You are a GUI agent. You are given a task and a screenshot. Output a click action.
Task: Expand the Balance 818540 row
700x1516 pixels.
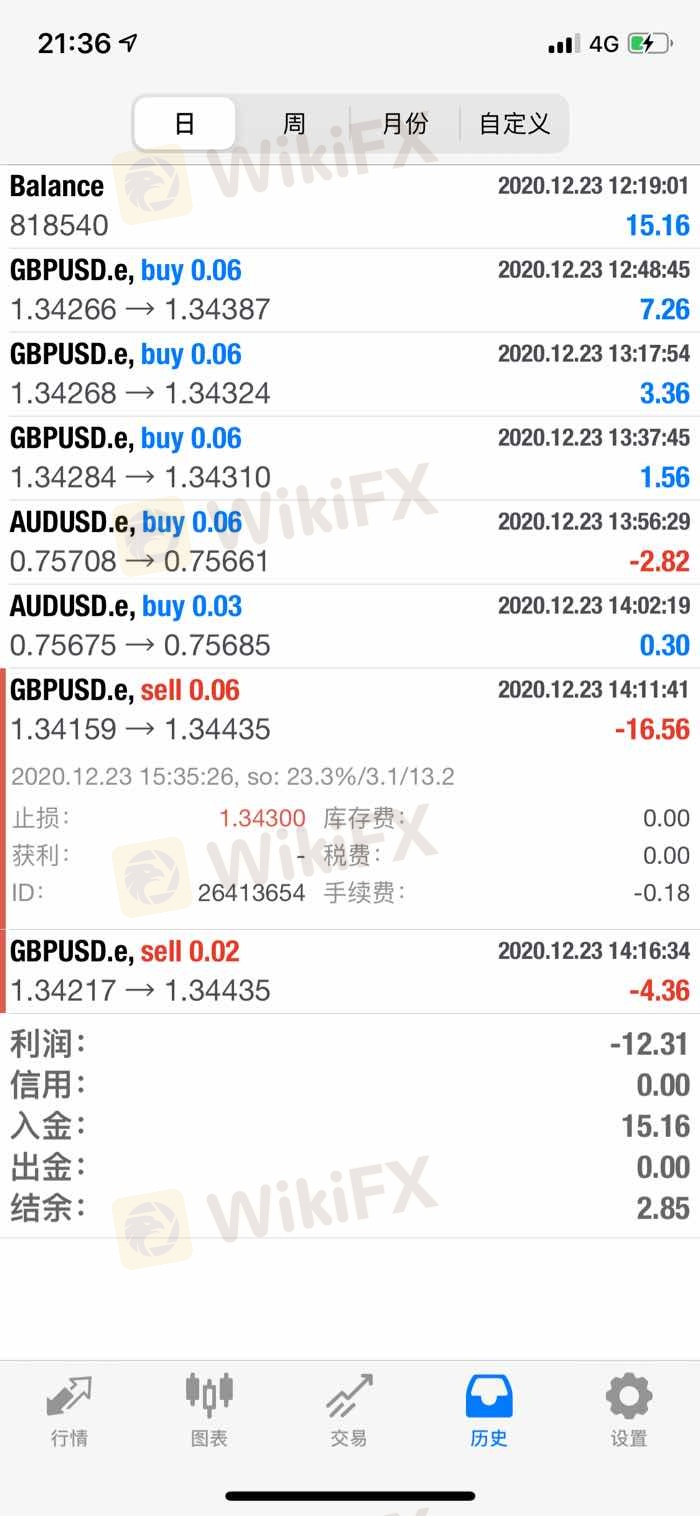(350, 206)
